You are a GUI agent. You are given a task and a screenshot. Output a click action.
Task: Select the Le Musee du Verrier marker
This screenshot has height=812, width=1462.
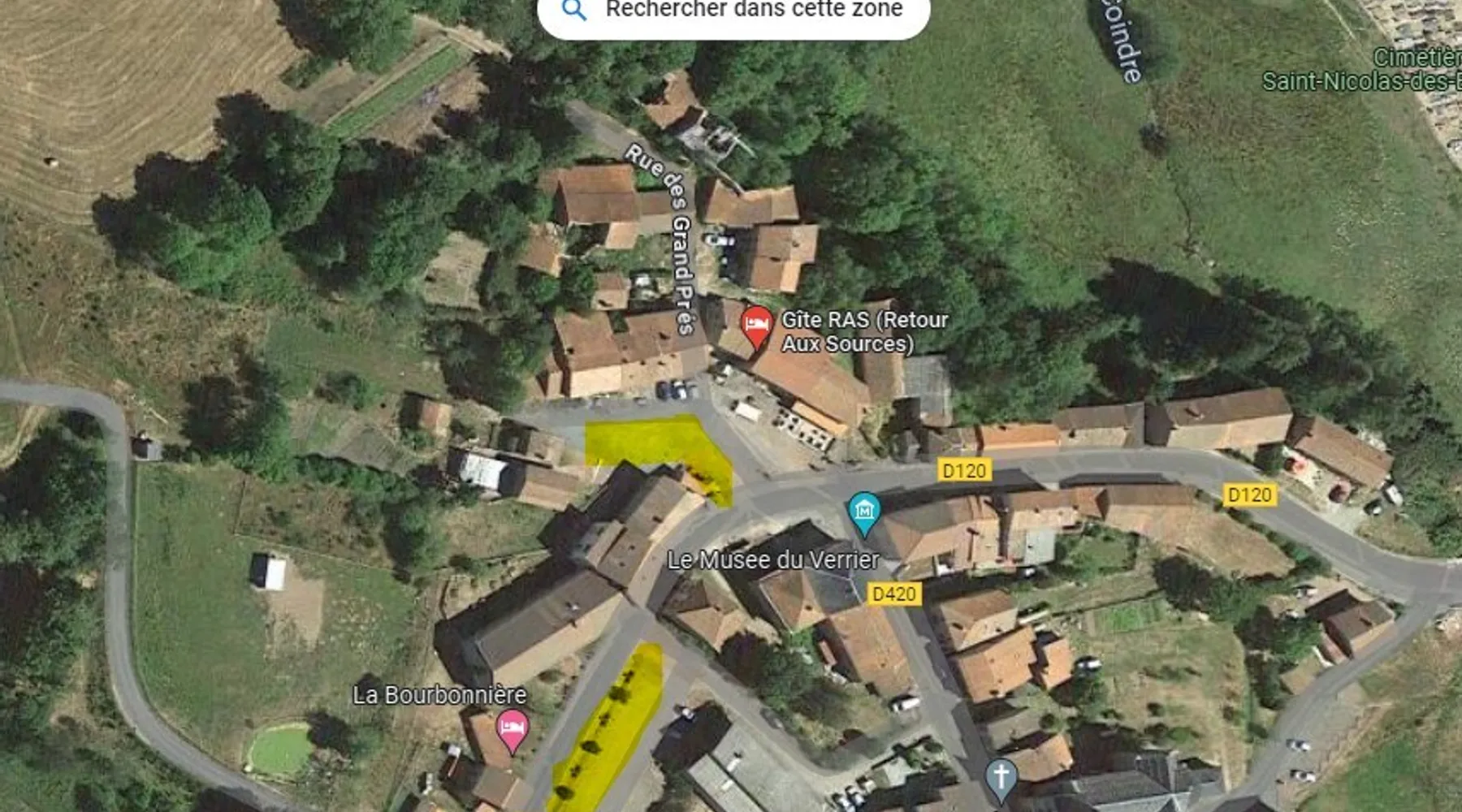[x=864, y=512]
